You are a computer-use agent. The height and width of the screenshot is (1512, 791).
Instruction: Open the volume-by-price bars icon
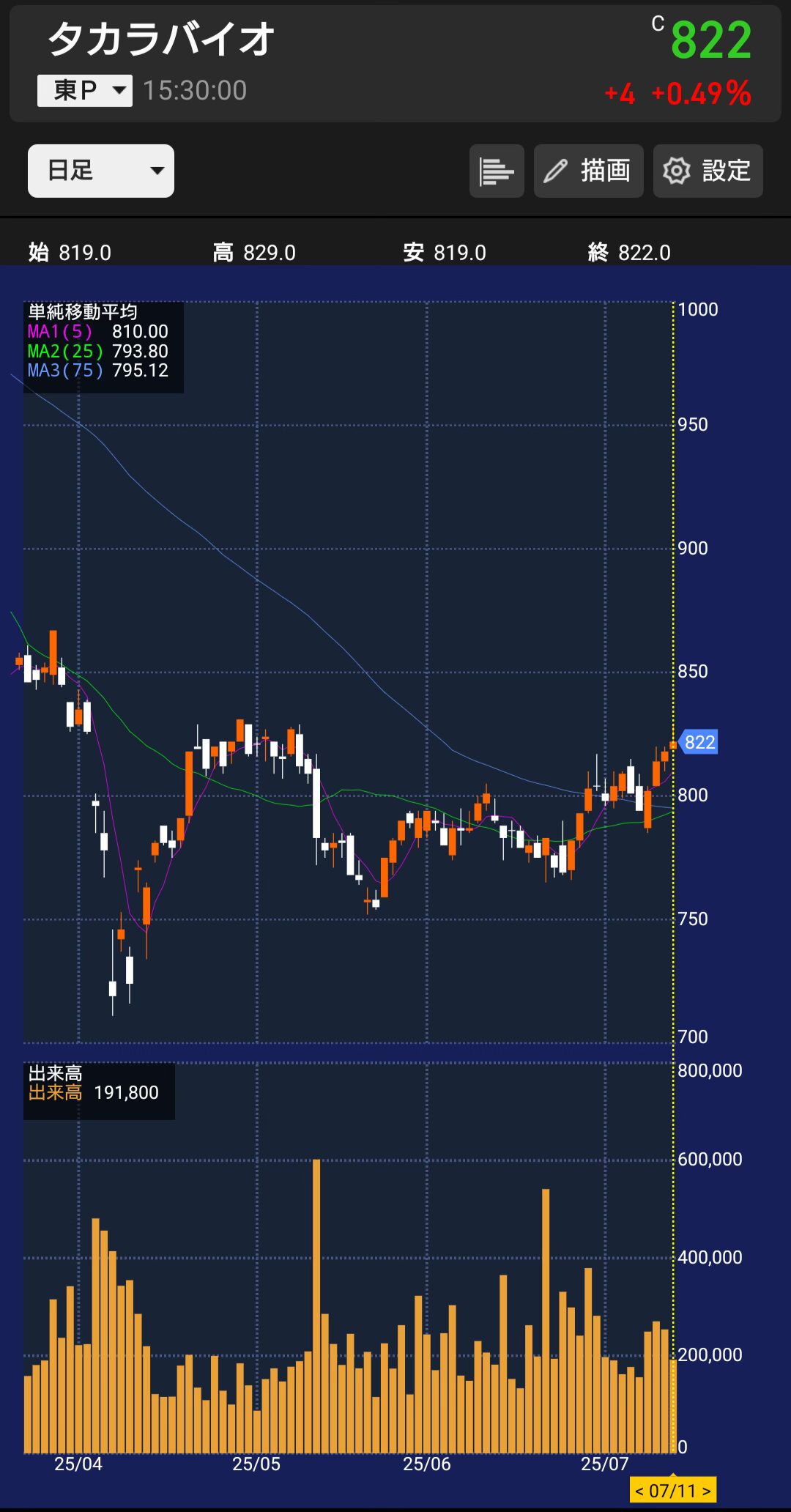pyautogui.click(x=497, y=171)
